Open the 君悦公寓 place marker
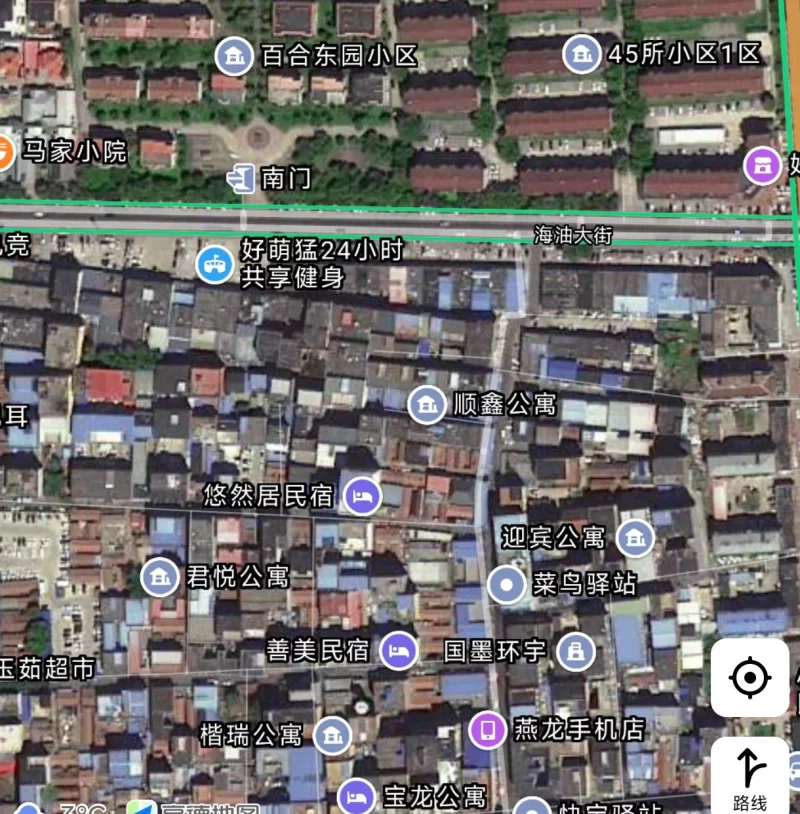 pos(159,577)
